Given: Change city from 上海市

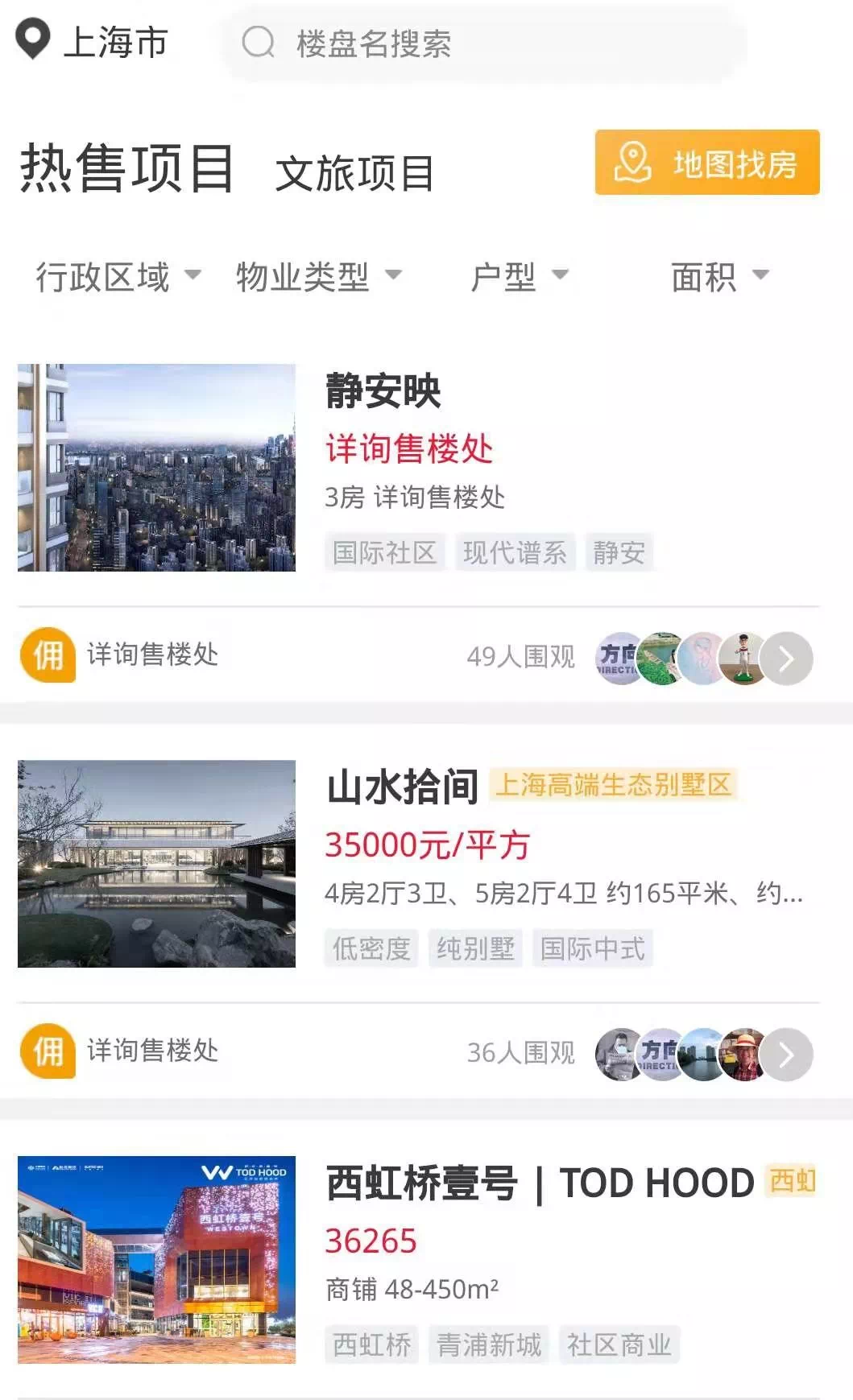Looking at the screenshot, I should [92, 42].
